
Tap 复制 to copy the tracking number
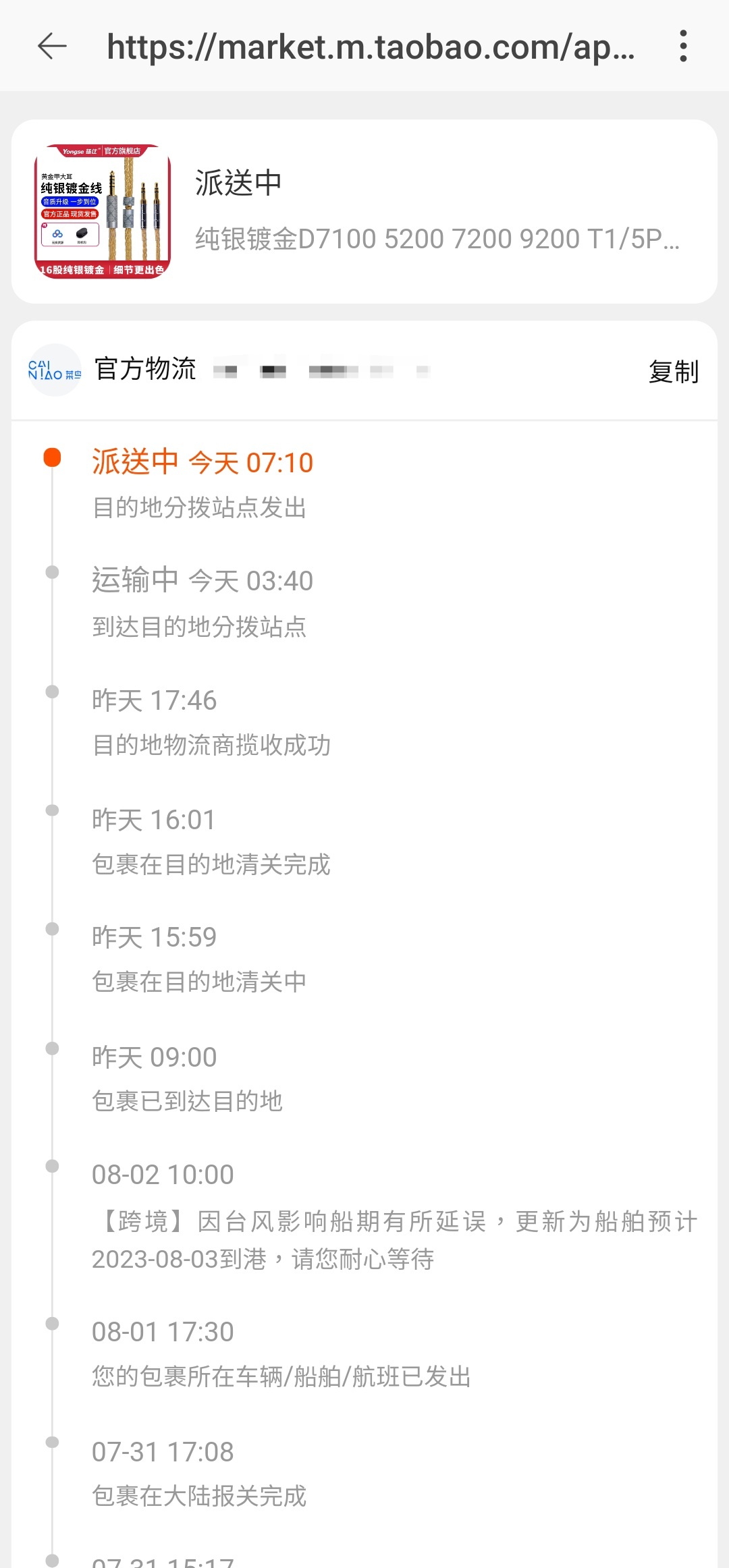(x=673, y=371)
